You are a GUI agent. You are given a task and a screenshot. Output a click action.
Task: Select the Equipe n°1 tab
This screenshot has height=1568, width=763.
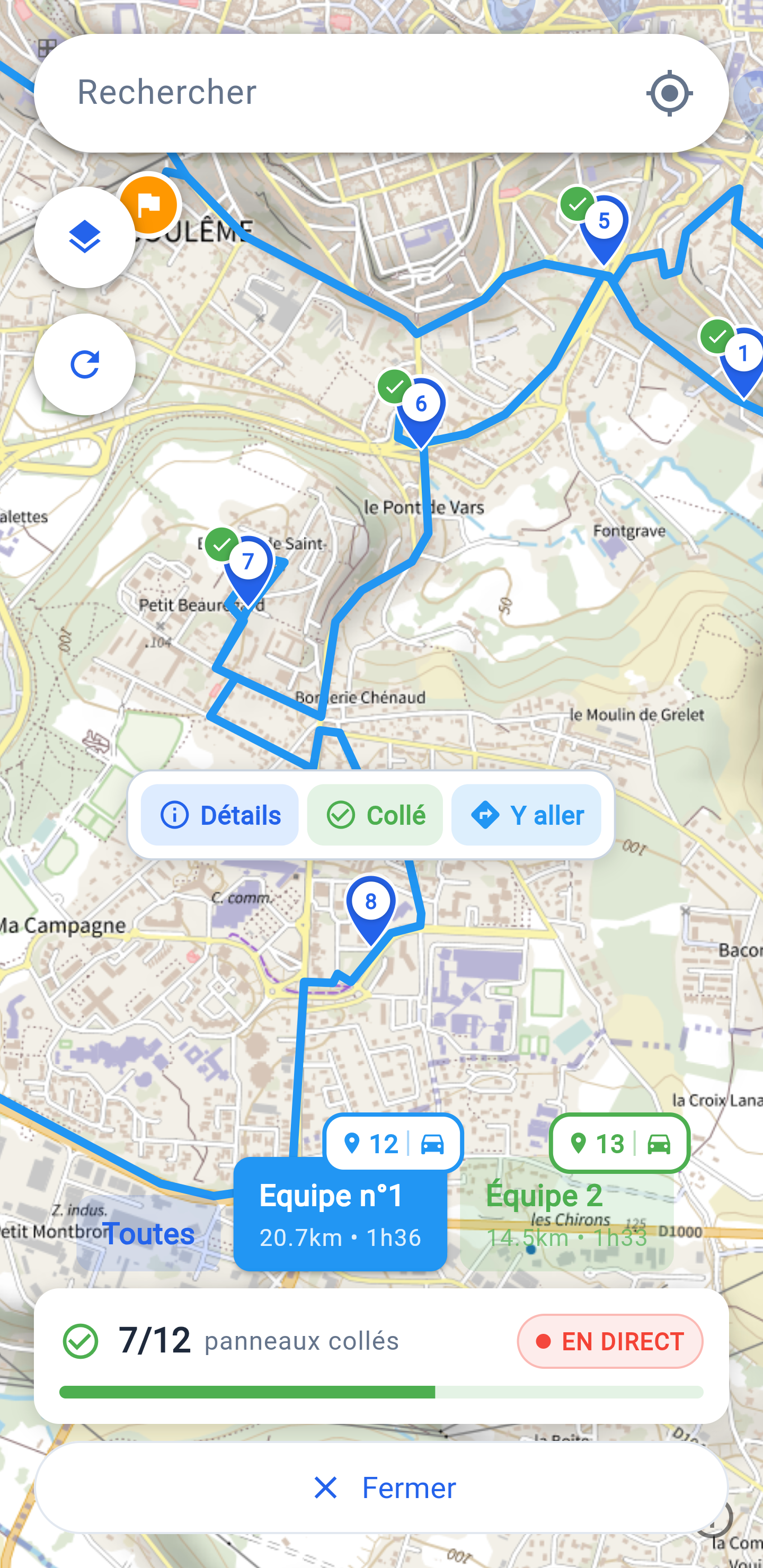[340, 1214]
